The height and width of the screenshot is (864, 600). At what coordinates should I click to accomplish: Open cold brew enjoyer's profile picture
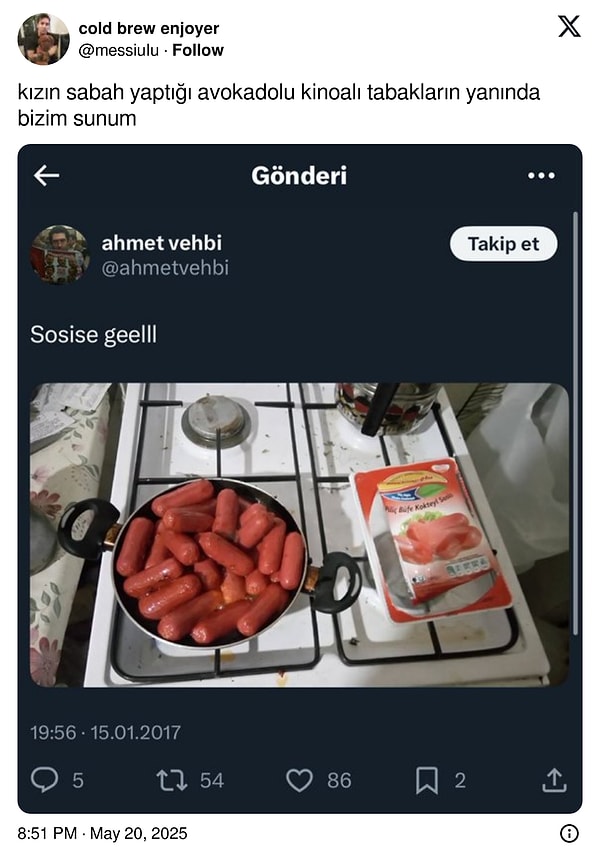click(x=43, y=39)
